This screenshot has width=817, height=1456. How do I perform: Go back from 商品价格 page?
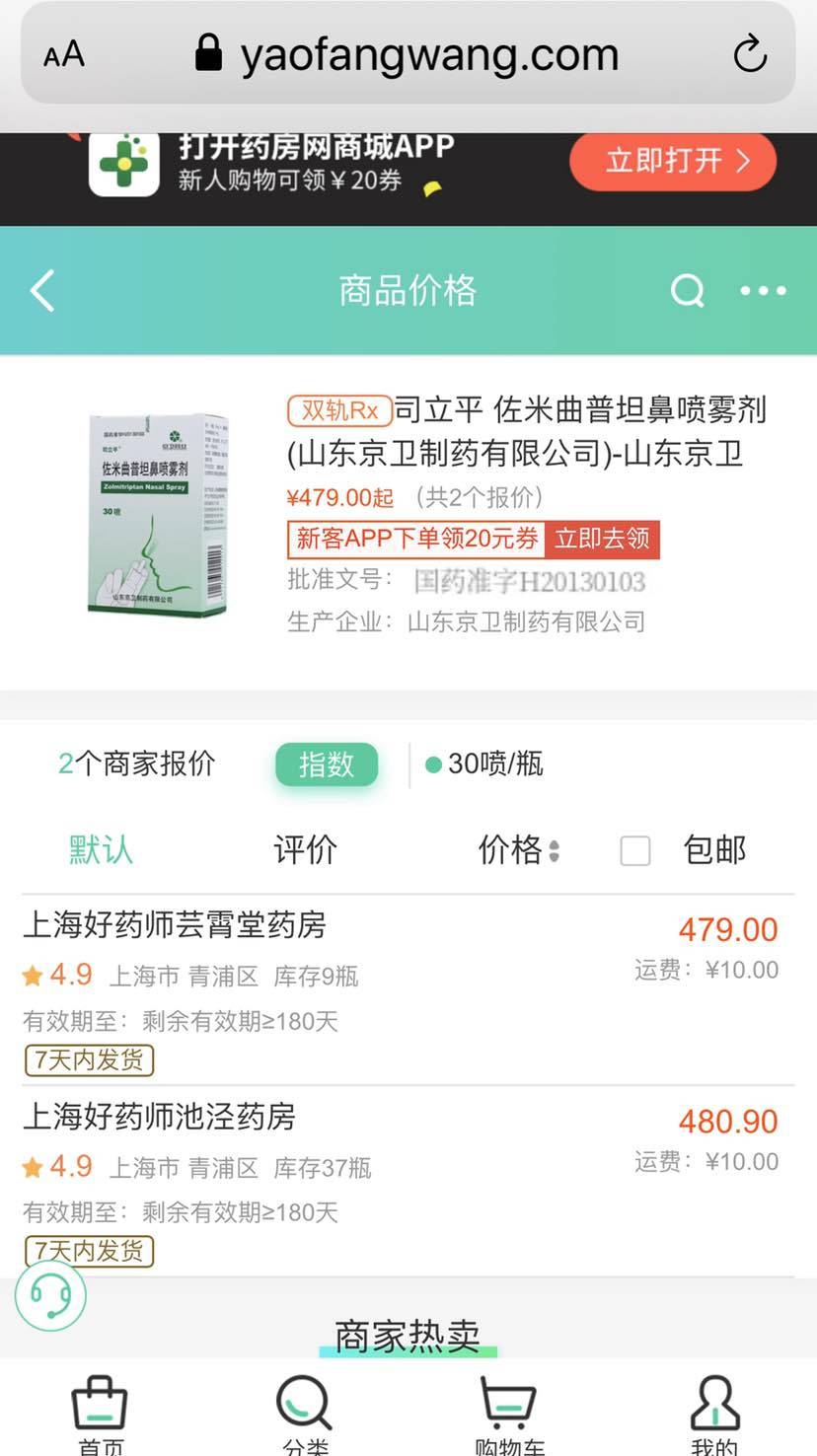tap(42, 291)
